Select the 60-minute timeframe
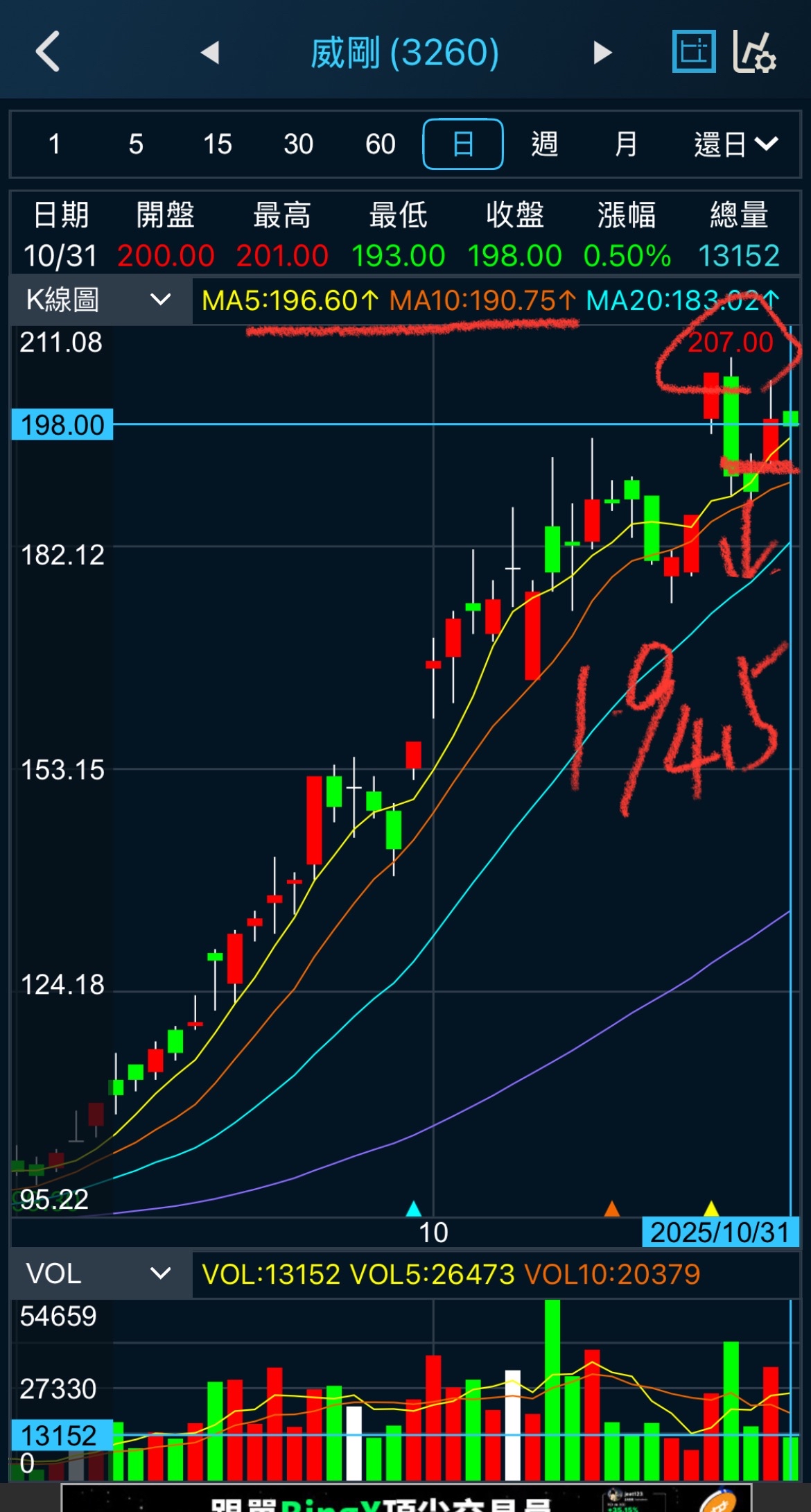811x1512 pixels. pyautogui.click(x=380, y=144)
